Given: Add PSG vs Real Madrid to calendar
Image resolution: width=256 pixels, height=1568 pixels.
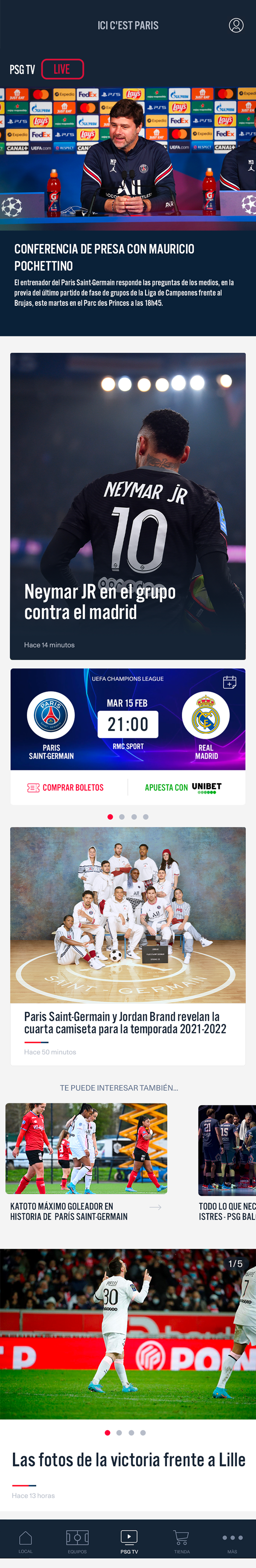Looking at the screenshot, I should point(230,682).
